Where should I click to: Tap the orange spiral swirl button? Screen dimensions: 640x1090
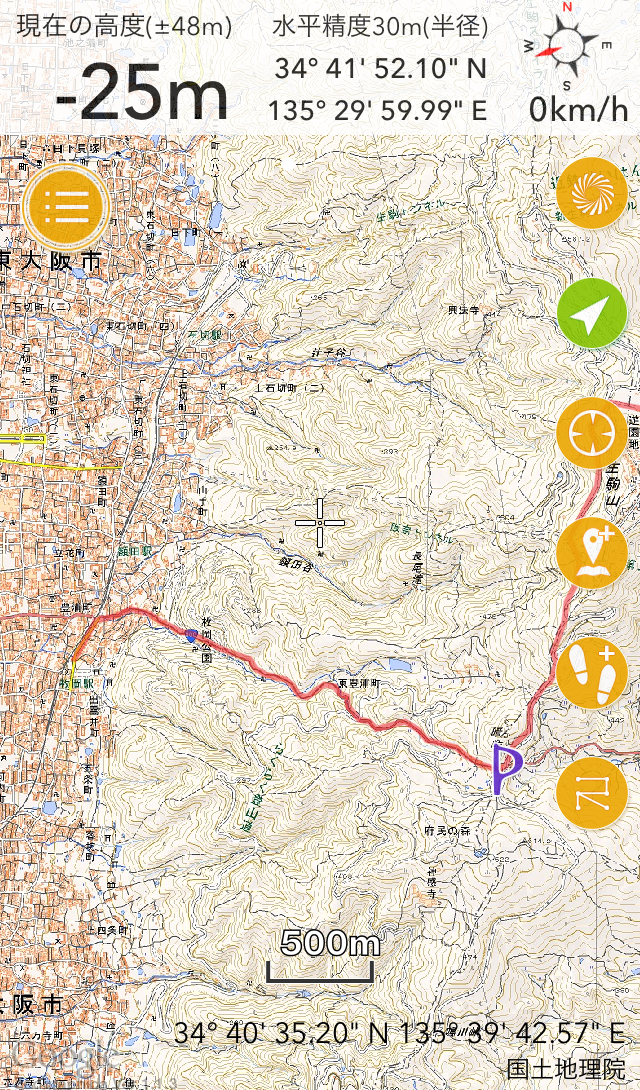[592, 193]
